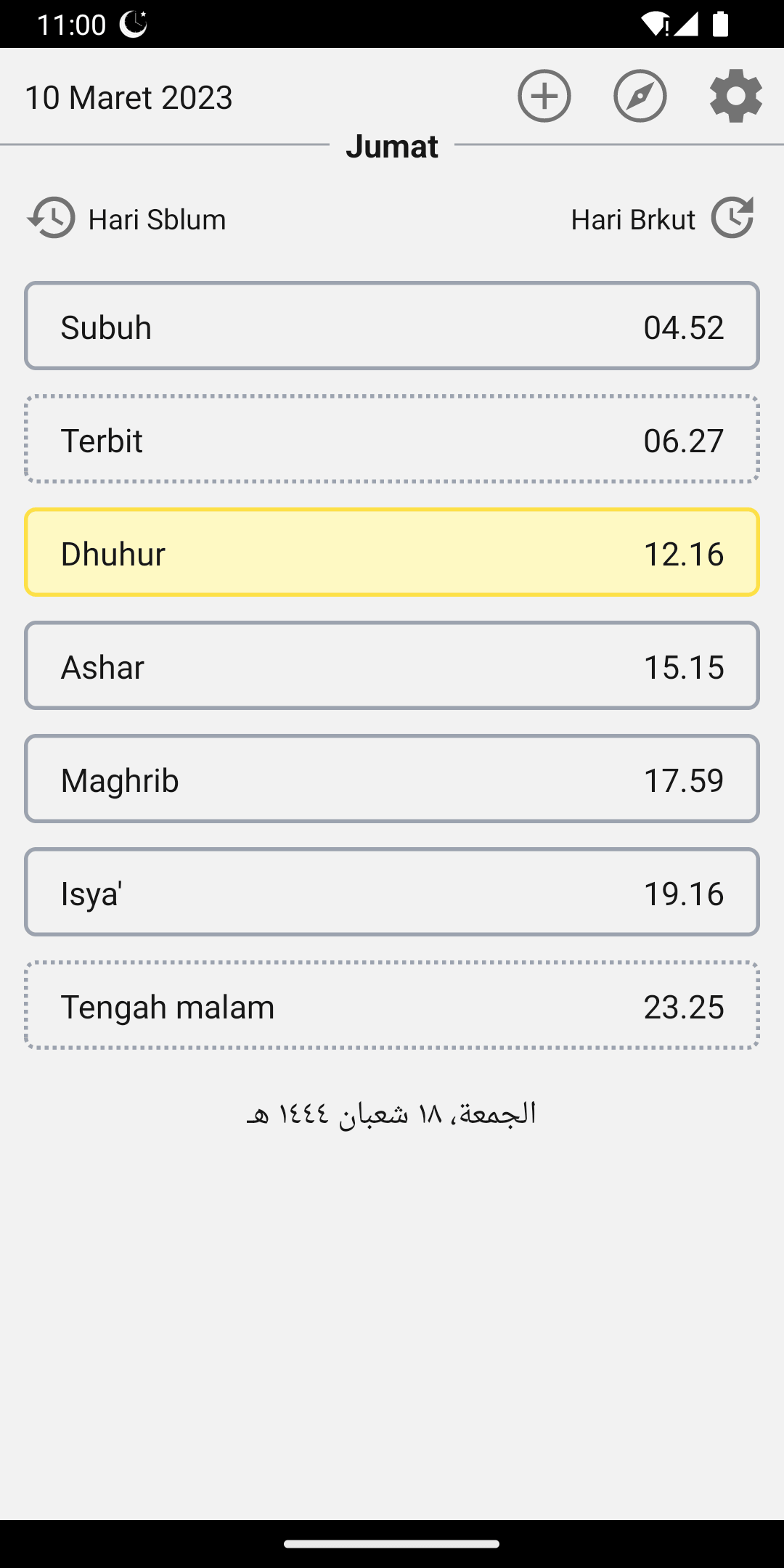Select the Subuh prayer time row
The height and width of the screenshot is (1568, 784).
[x=392, y=326]
